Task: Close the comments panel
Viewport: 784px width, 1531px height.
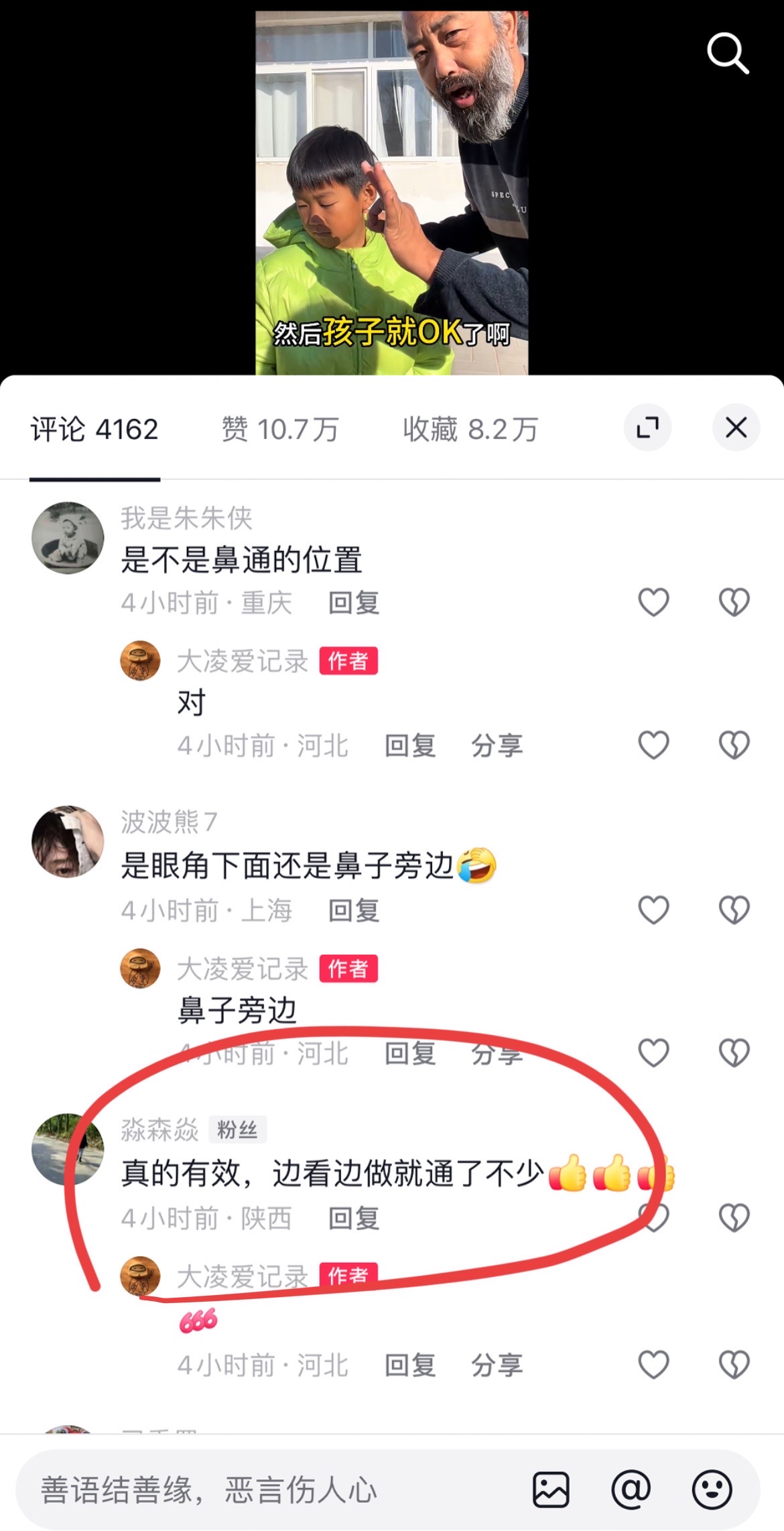Action: 736,427
